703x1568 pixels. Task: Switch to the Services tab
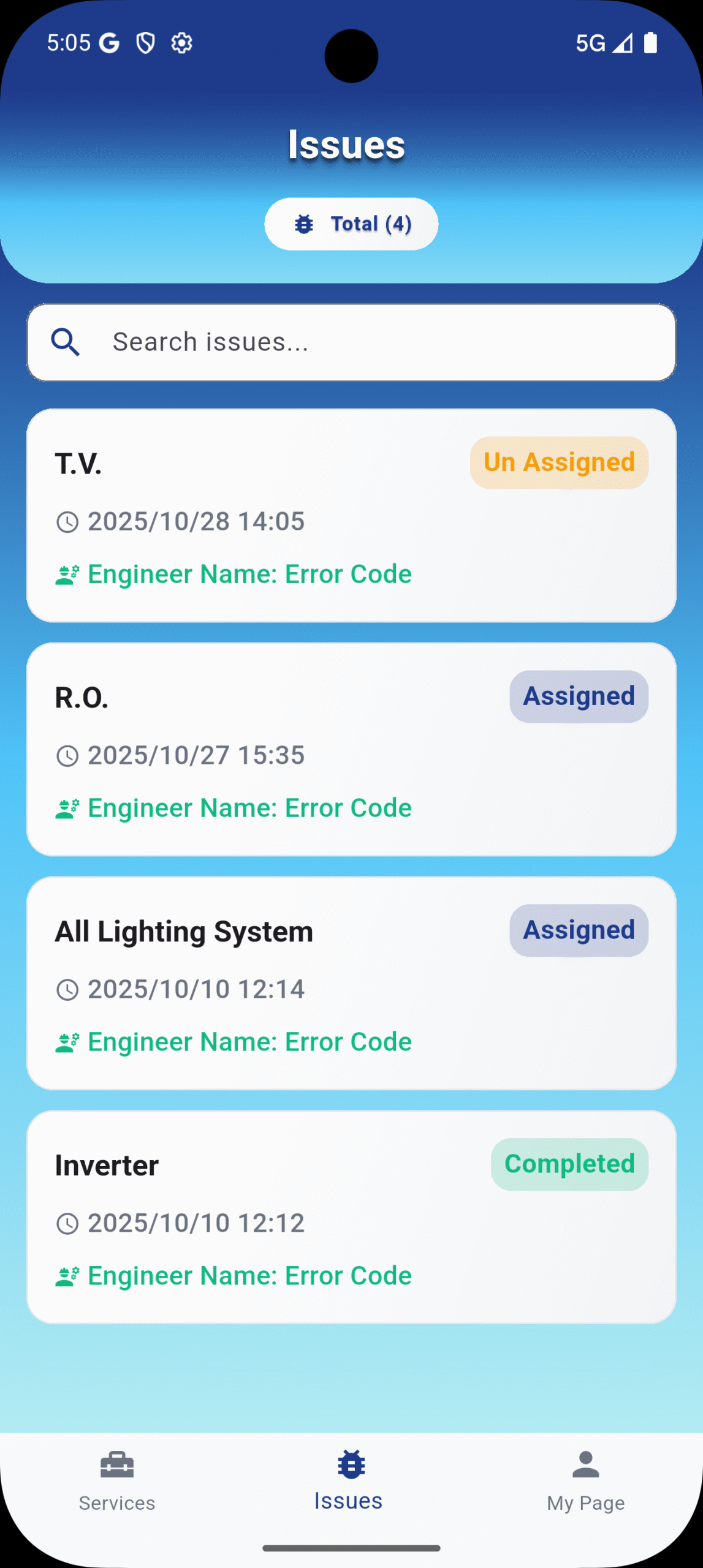coord(117,1481)
